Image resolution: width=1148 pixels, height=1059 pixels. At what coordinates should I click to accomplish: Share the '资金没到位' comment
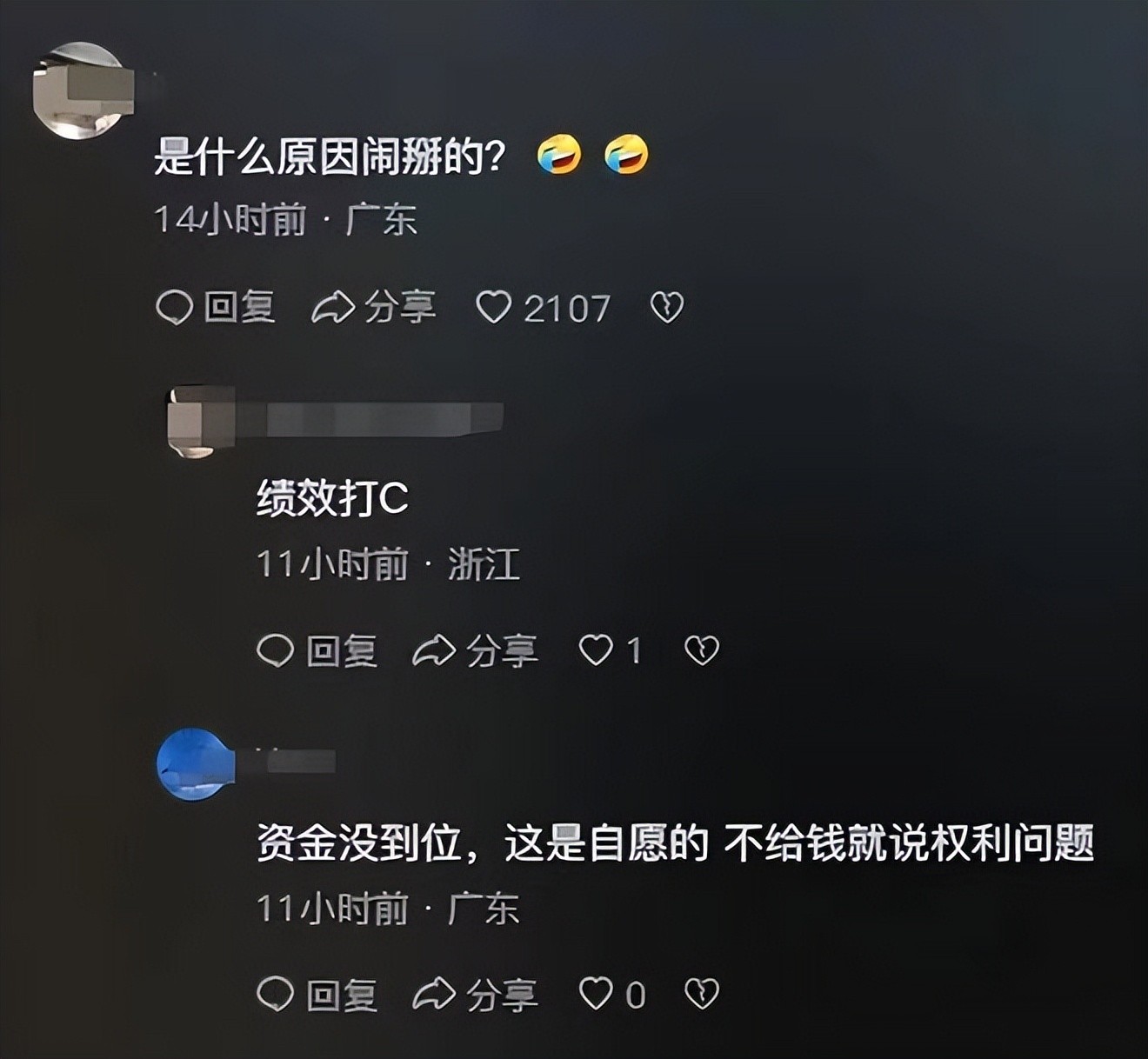click(476, 995)
